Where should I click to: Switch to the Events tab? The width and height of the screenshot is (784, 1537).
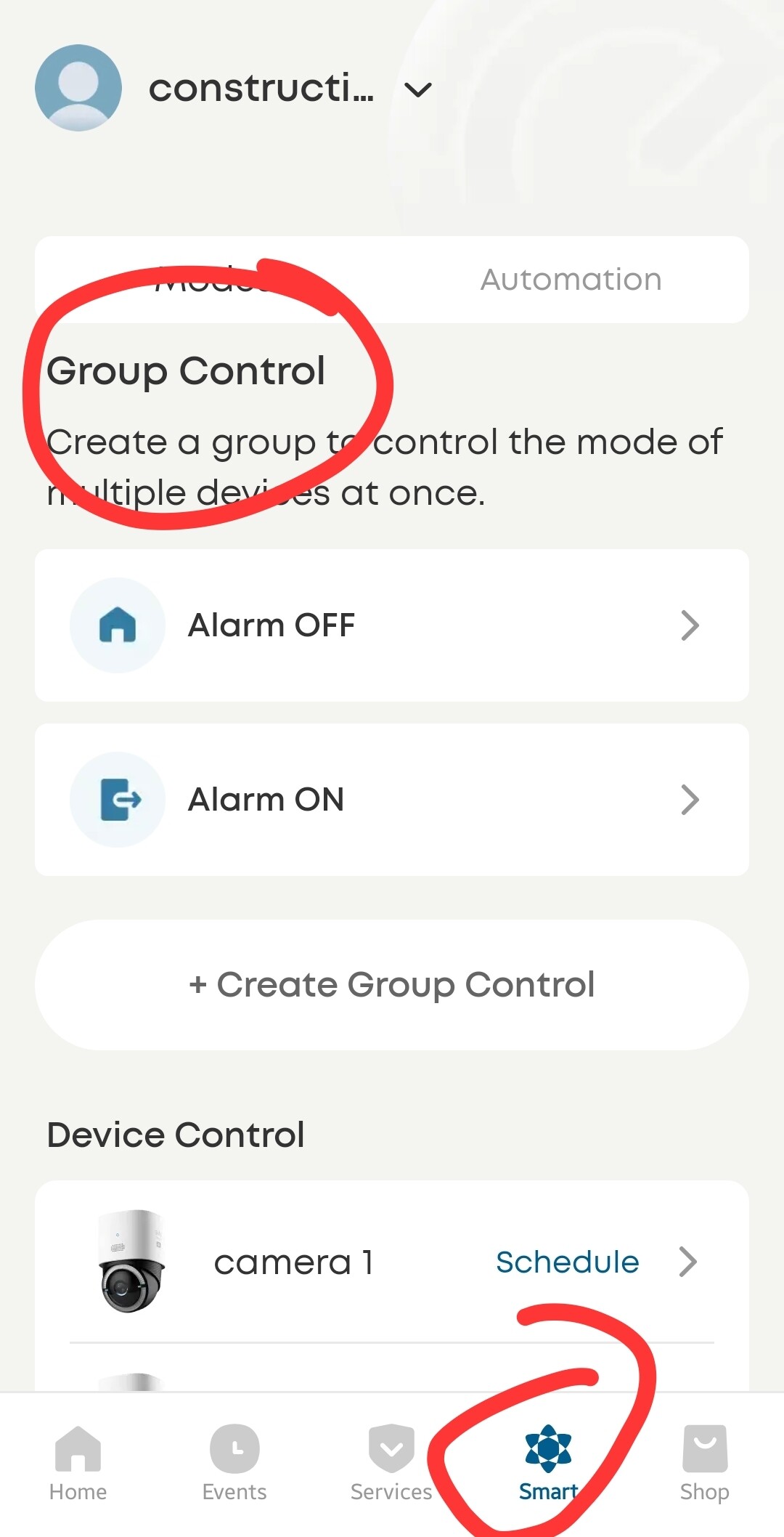tap(234, 1464)
